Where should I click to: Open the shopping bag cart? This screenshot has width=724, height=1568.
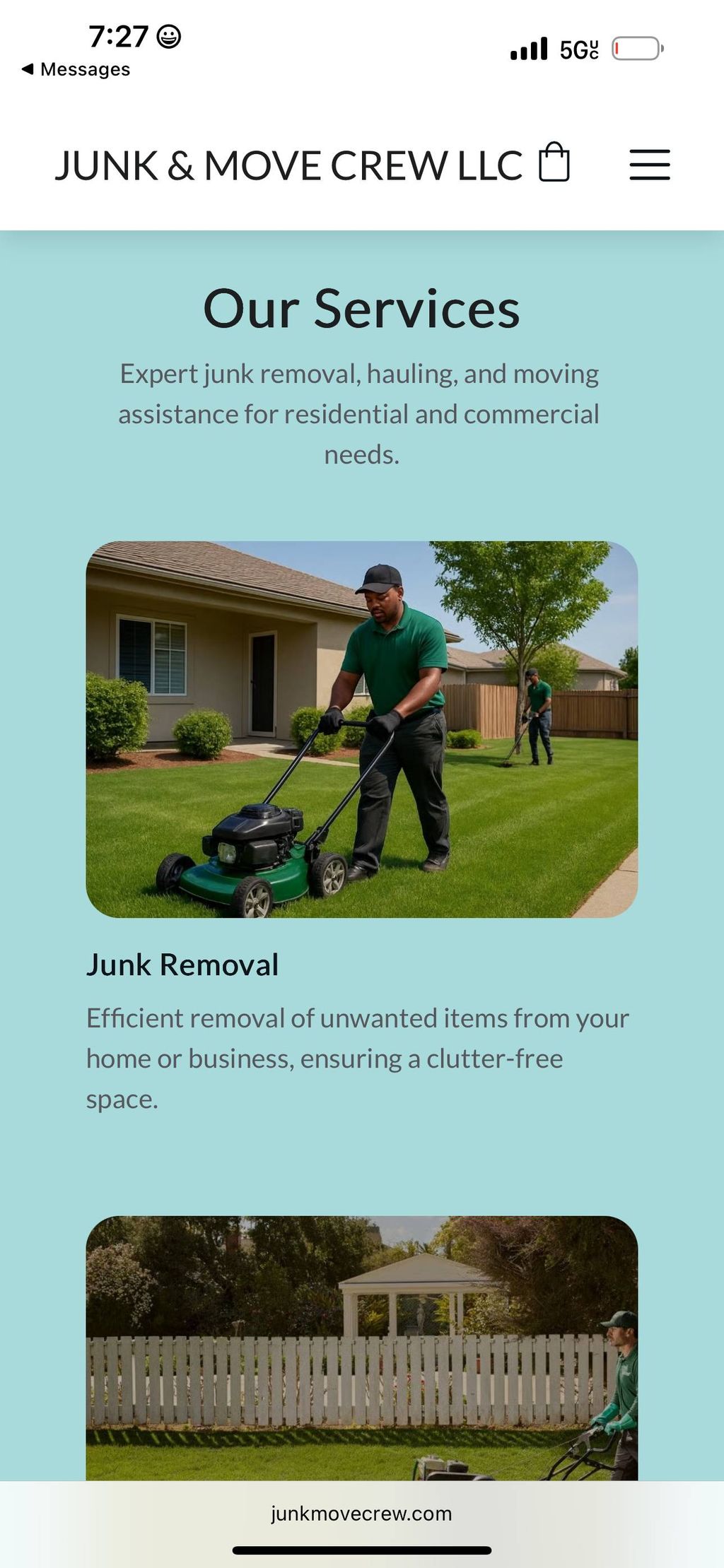click(x=554, y=163)
